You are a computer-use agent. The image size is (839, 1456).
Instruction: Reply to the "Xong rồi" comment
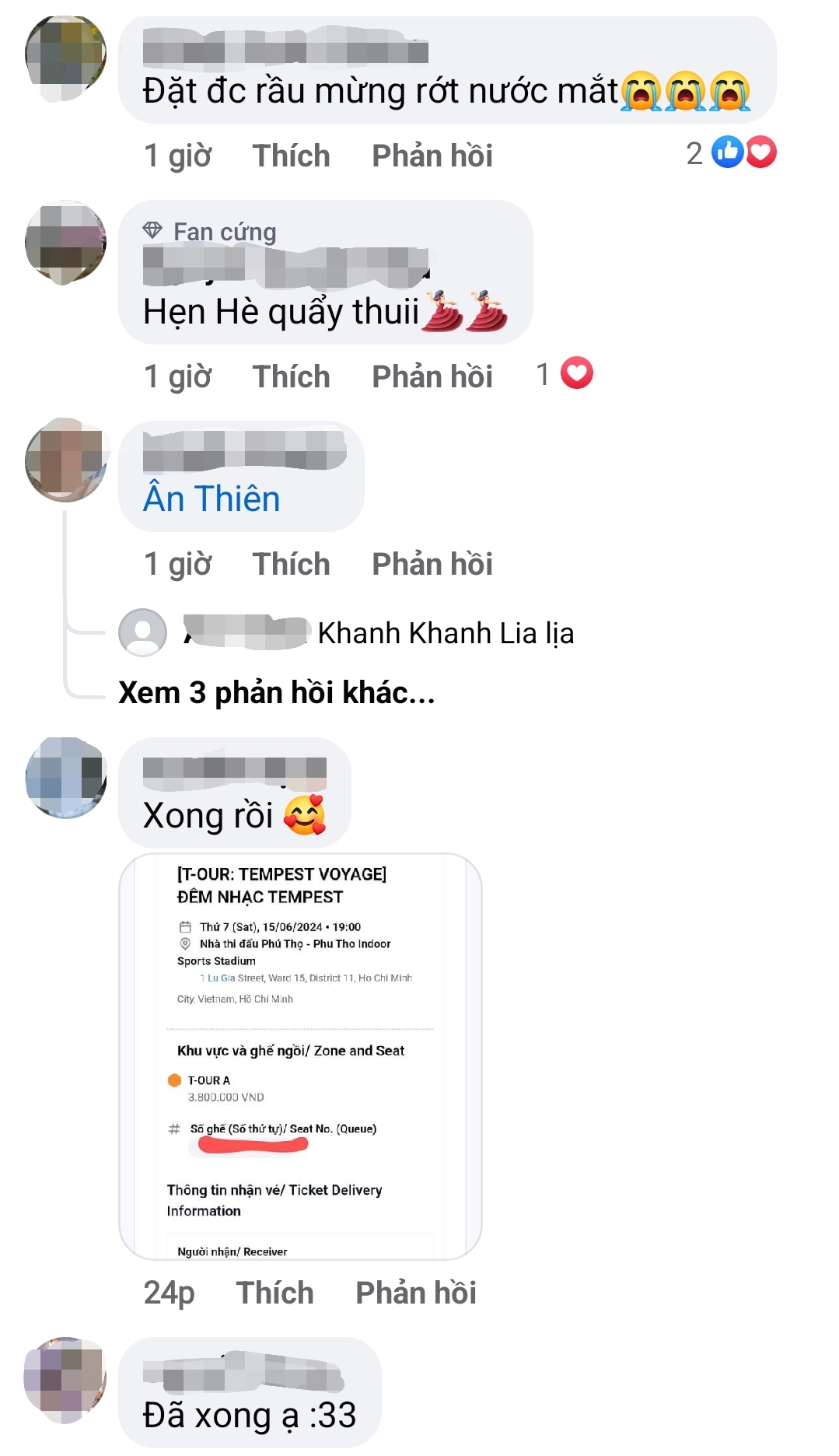[416, 1293]
